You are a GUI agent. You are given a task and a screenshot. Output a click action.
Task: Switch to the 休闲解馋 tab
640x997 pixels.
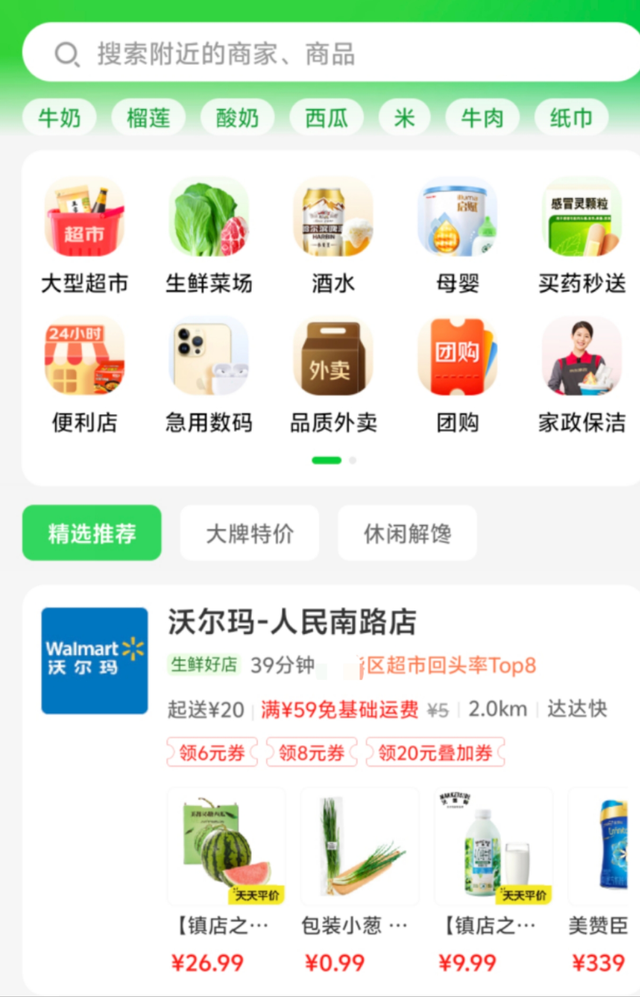tap(407, 533)
